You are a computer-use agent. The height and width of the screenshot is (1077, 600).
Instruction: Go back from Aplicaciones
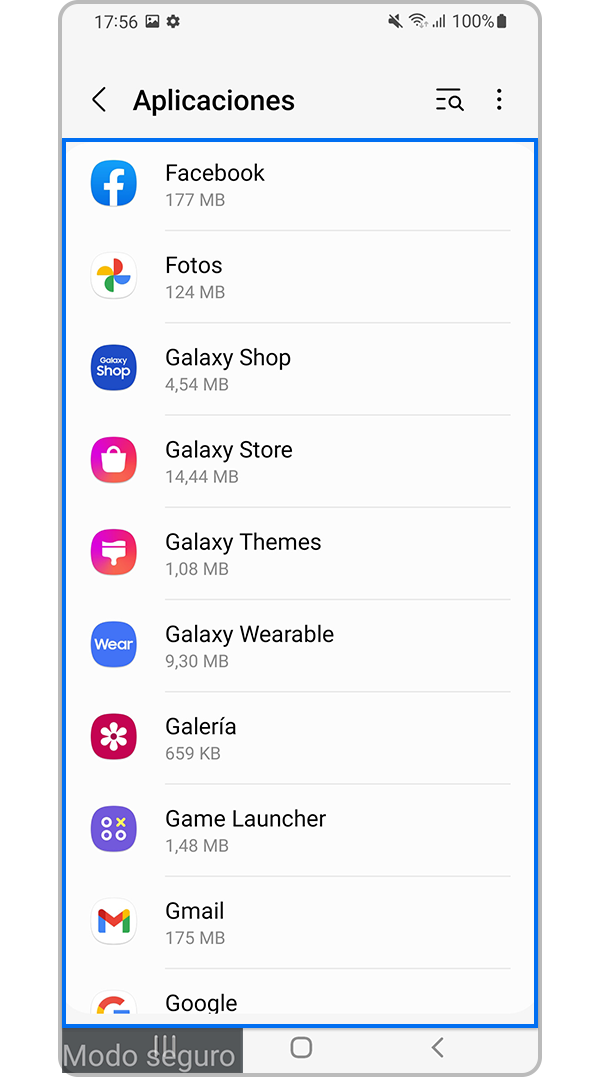[98, 100]
